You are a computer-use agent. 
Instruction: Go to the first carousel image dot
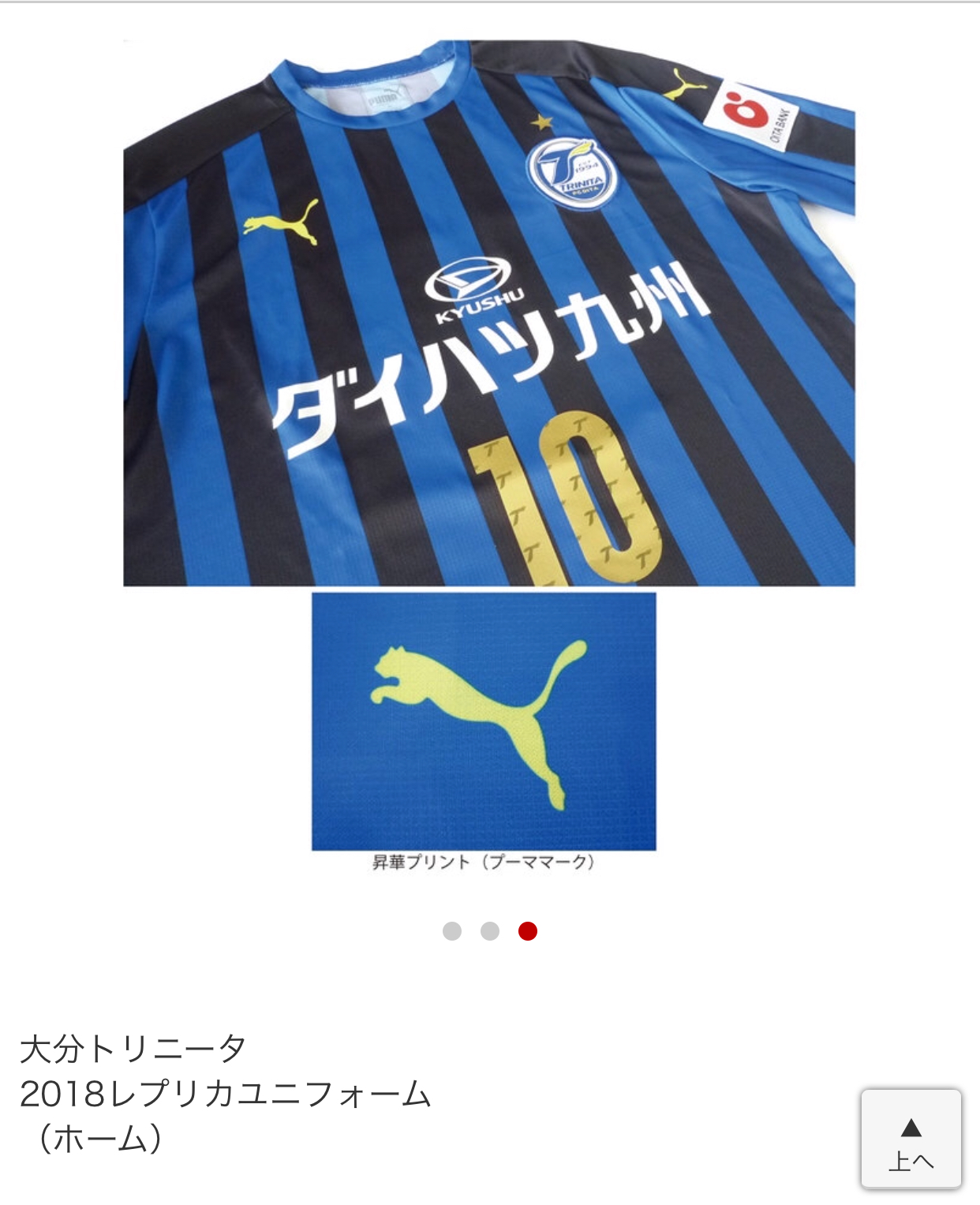tap(452, 931)
